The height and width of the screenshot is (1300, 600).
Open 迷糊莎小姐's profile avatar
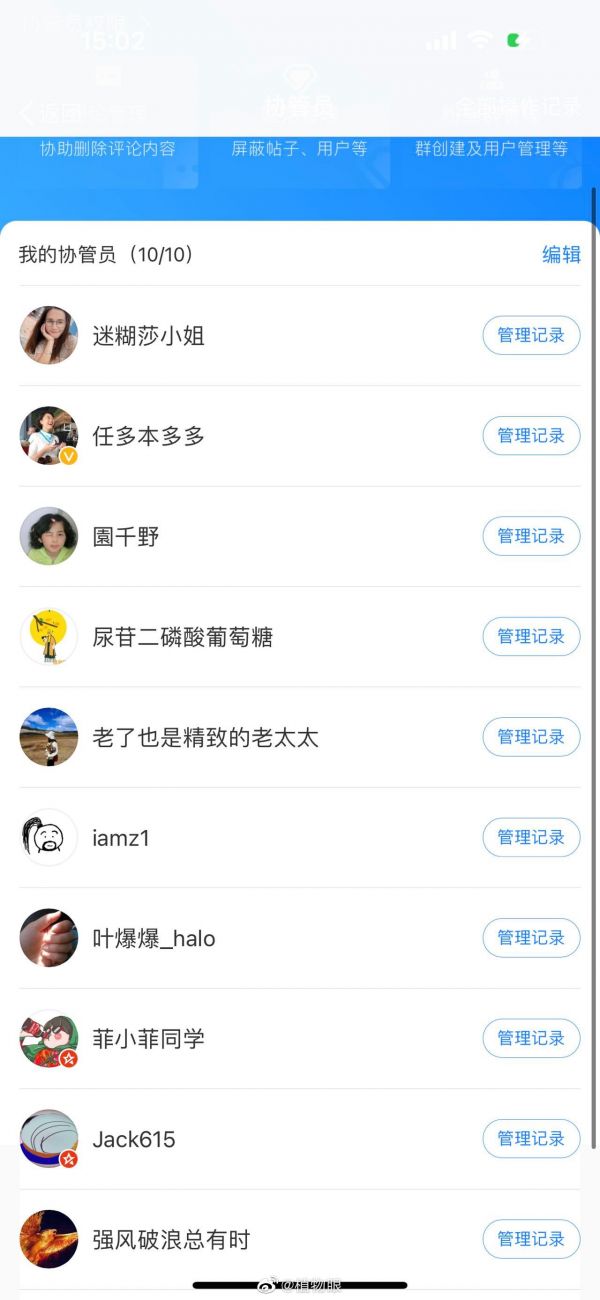click(x=49, y=336)
